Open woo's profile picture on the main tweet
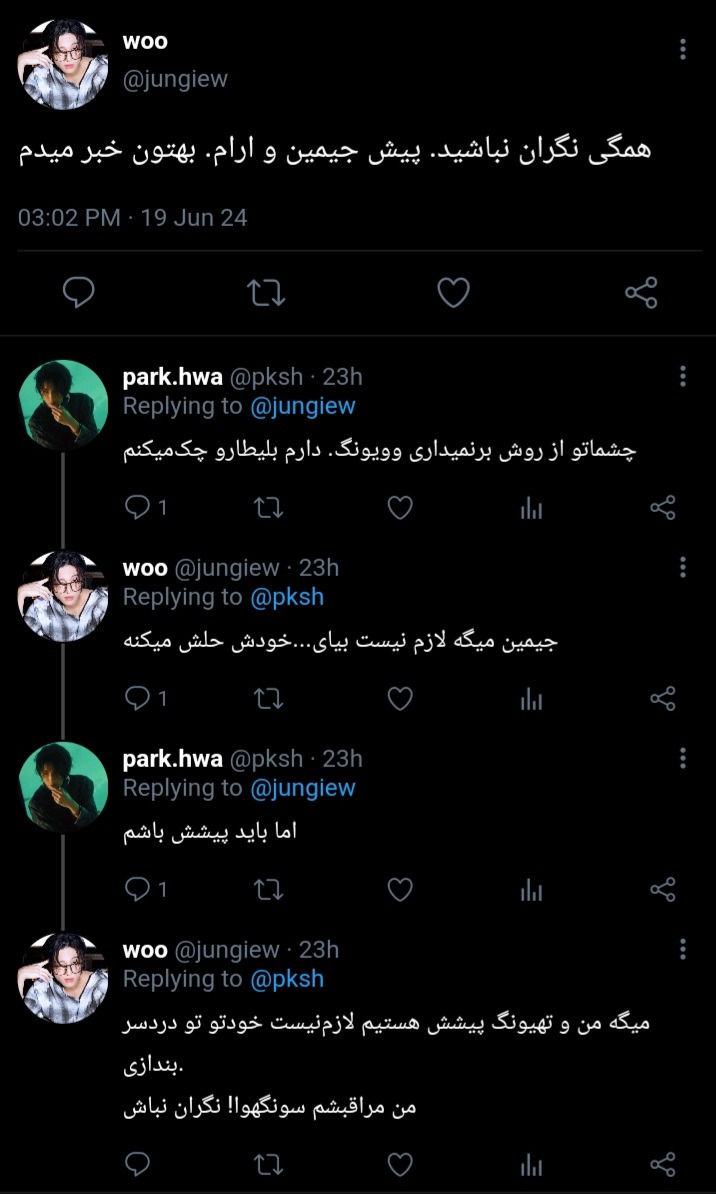This screenshot has height=1194, width=716. [x=62, y=65]
